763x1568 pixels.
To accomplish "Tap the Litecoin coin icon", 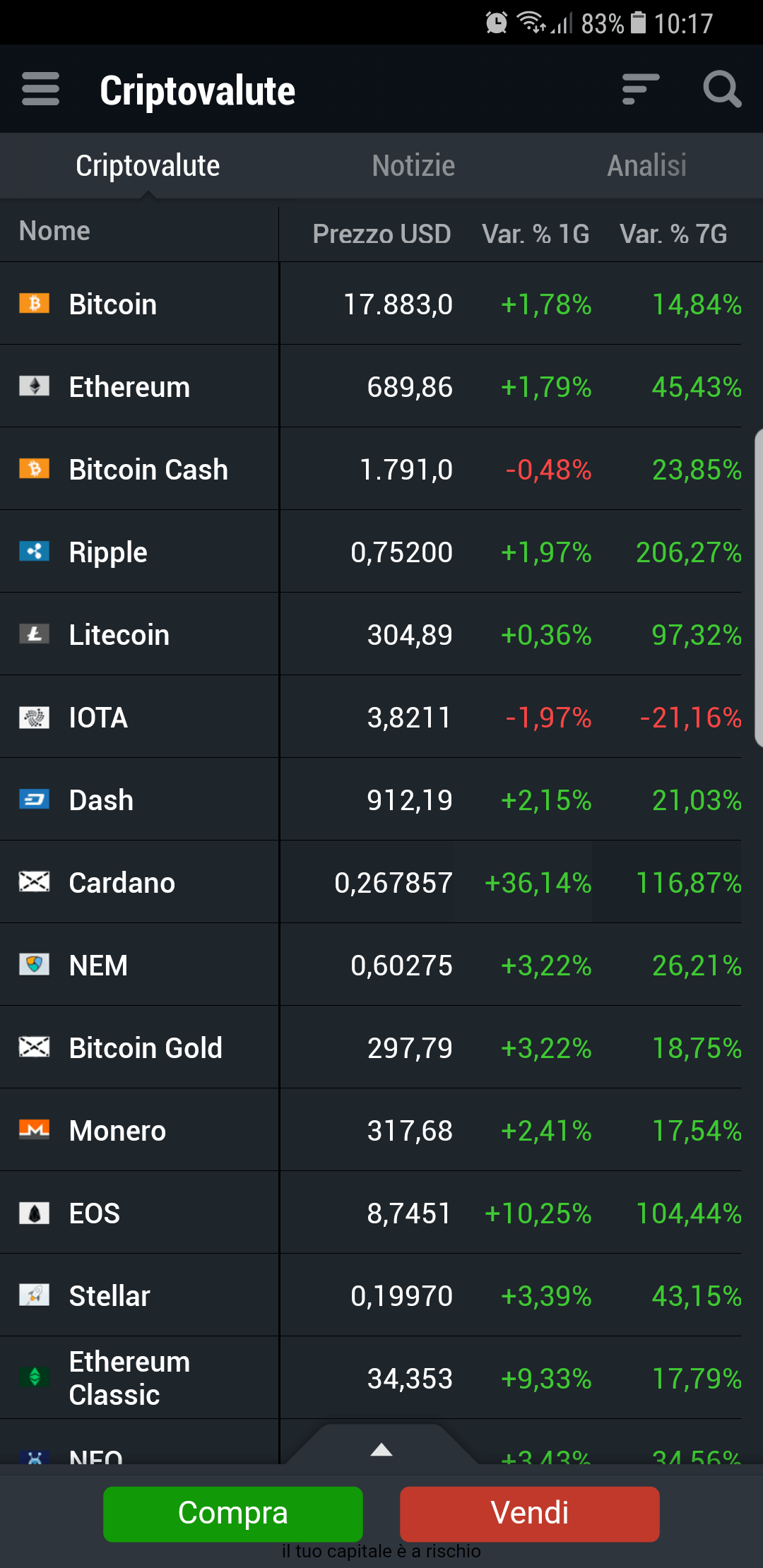I will pyautogui.click(x=32, y=634).
